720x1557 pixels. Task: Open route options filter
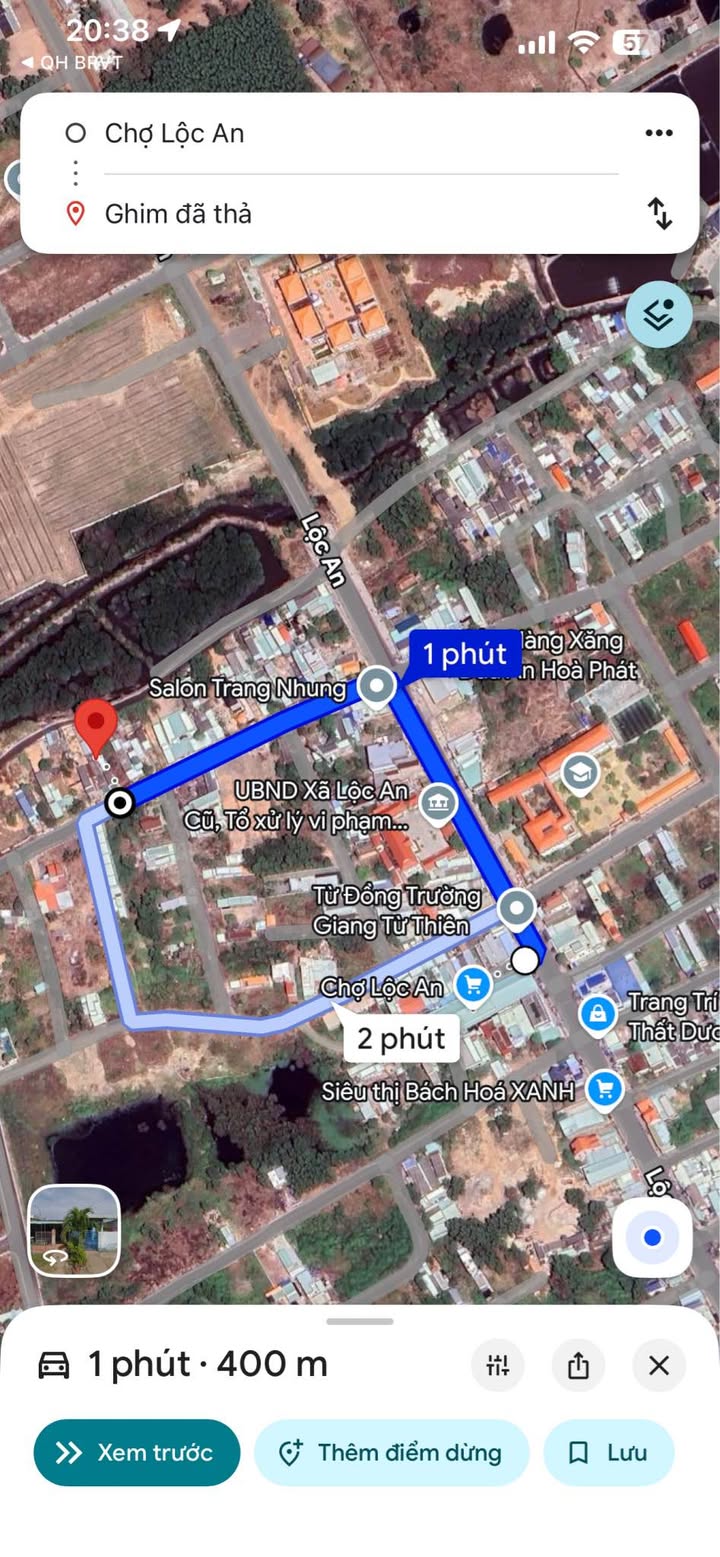click(498, 1365)
